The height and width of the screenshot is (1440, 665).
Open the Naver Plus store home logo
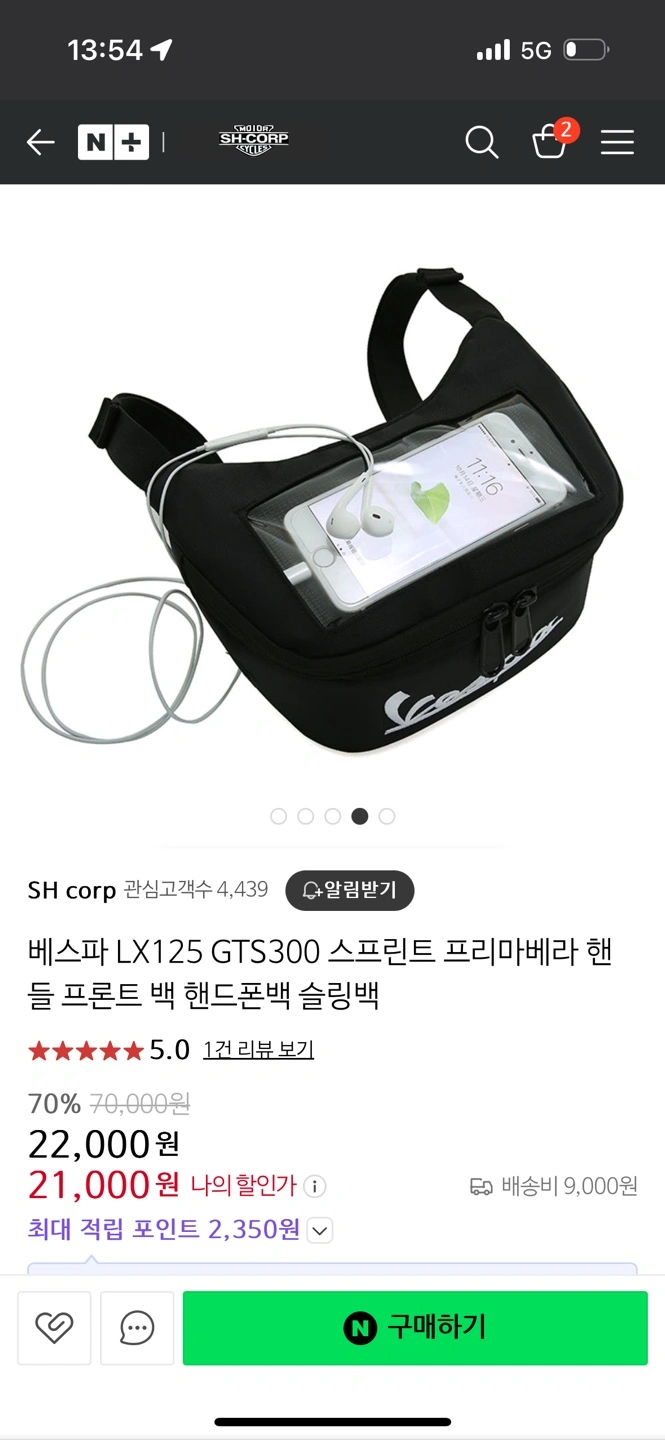pyautogui.click(x=113, y=143)
